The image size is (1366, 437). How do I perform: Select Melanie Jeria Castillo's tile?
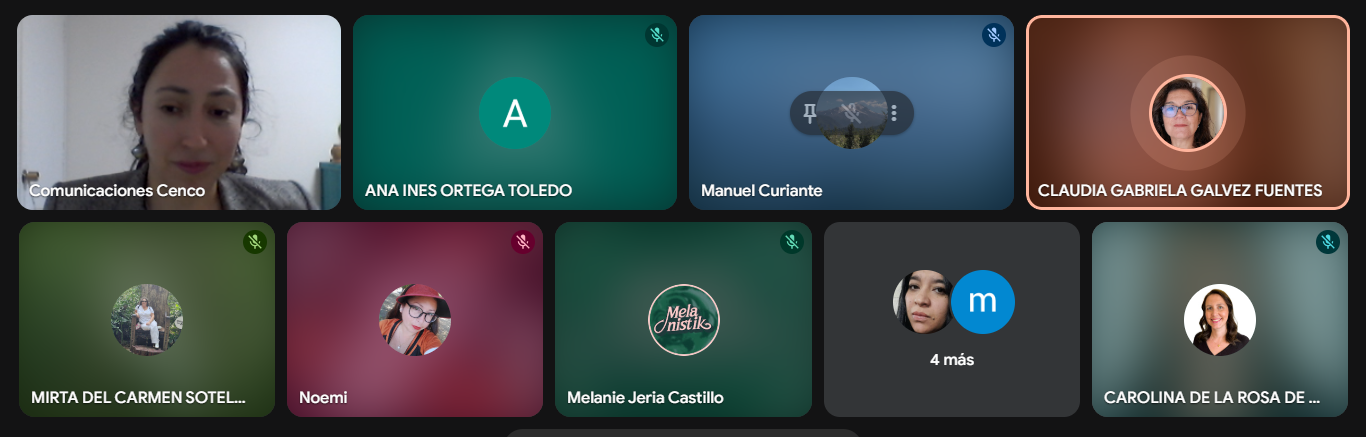click(683, 319)
